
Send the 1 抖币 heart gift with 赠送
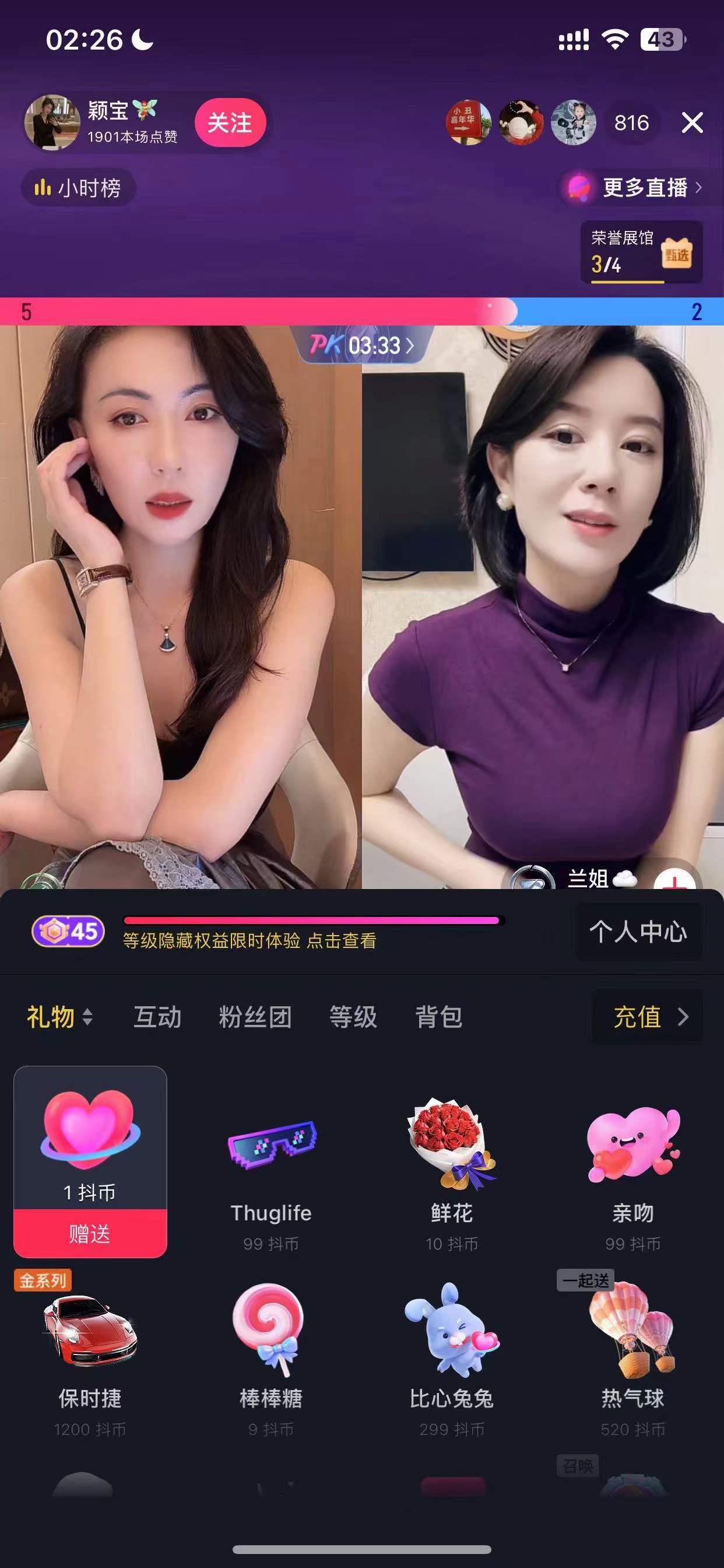pyautogui.click(x=90, y=1233)
